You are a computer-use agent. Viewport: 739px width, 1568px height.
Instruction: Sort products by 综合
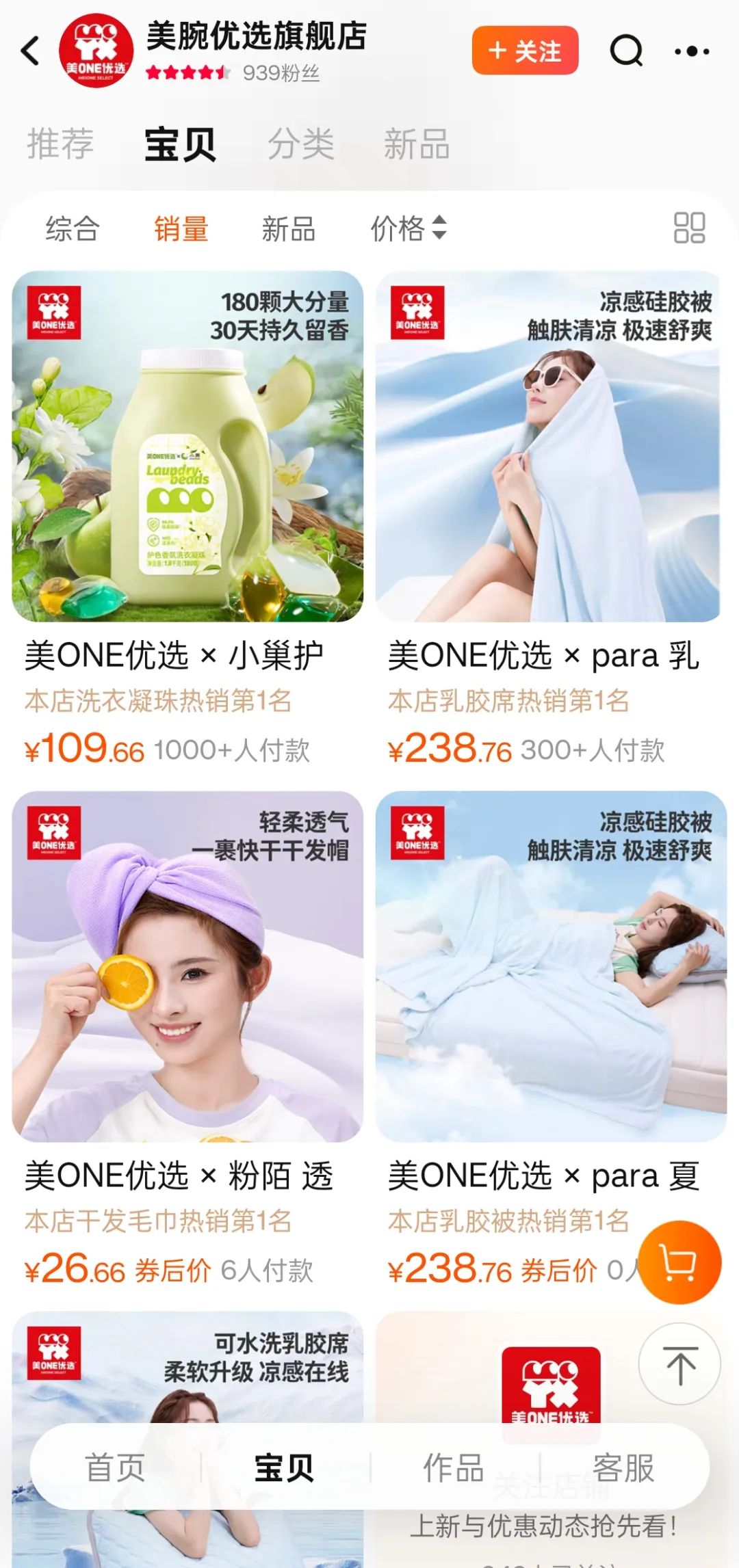coord(73,228)
